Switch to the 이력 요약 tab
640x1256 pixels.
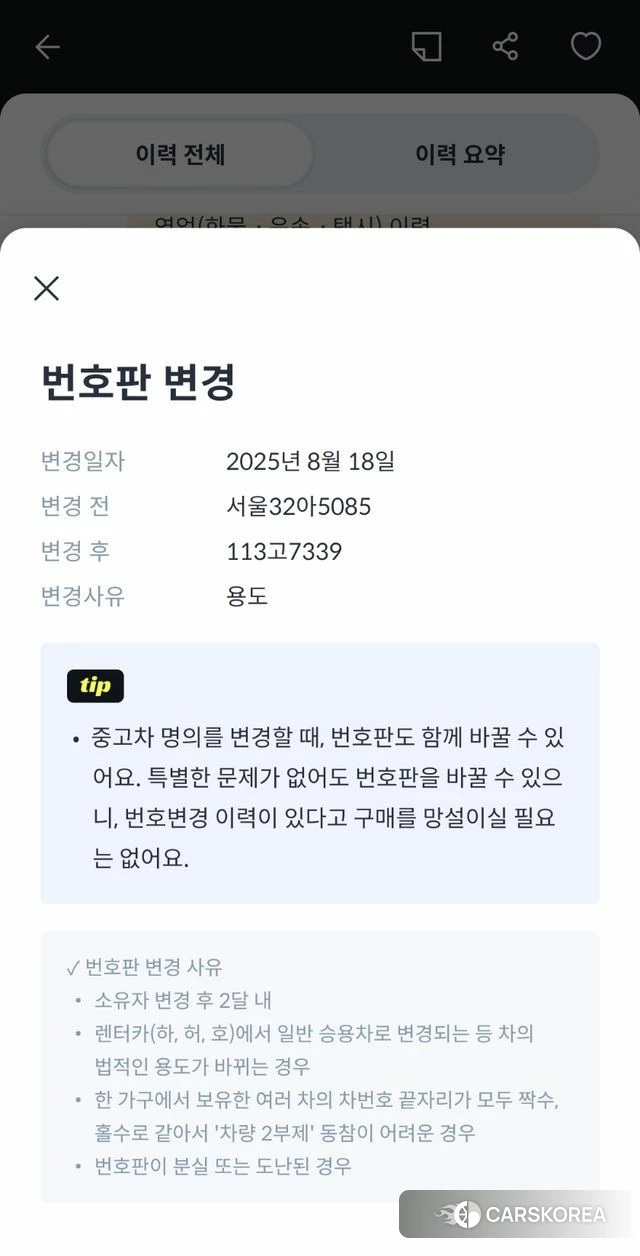coord(459,154)
